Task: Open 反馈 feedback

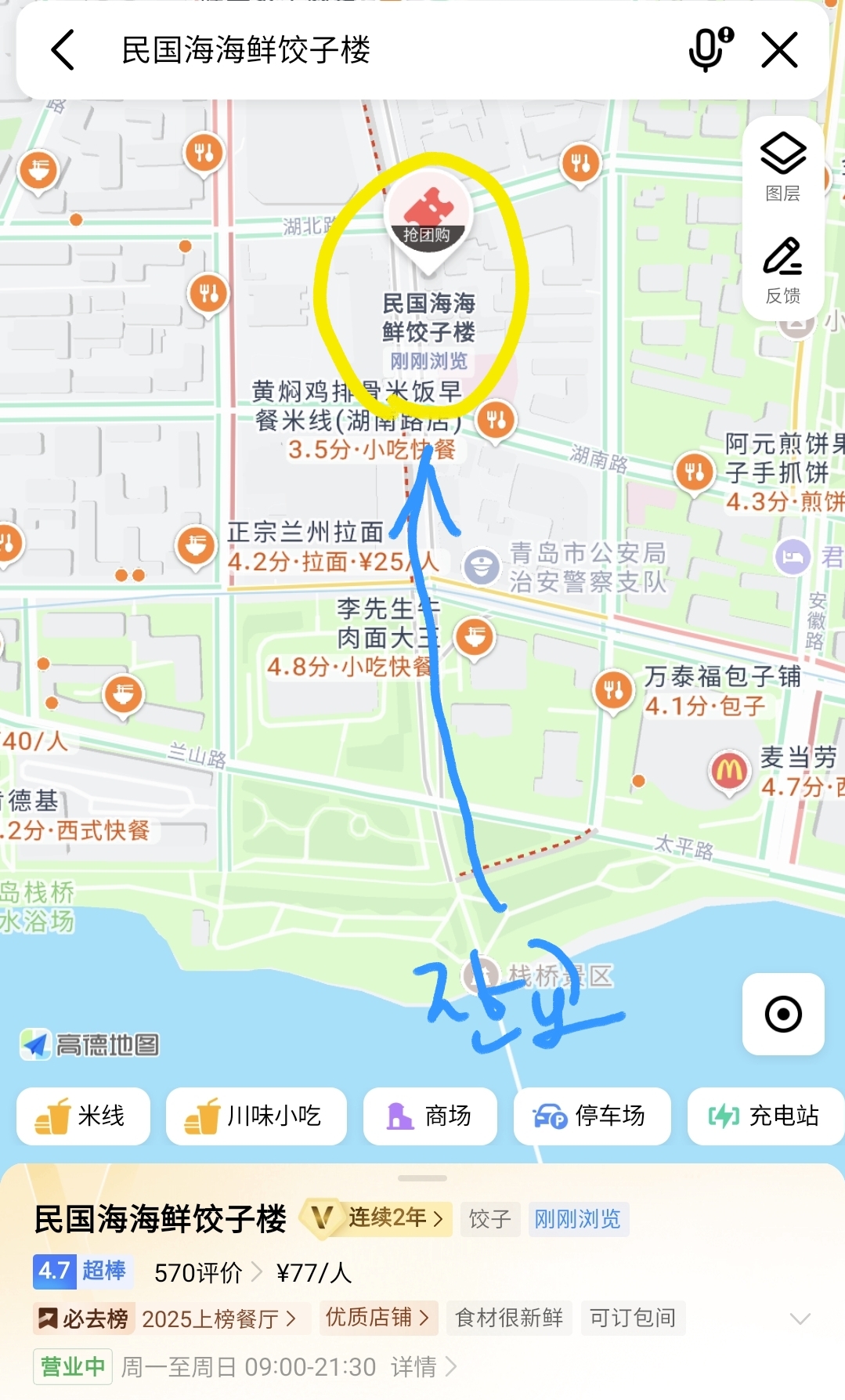Action: pos(783,270)
